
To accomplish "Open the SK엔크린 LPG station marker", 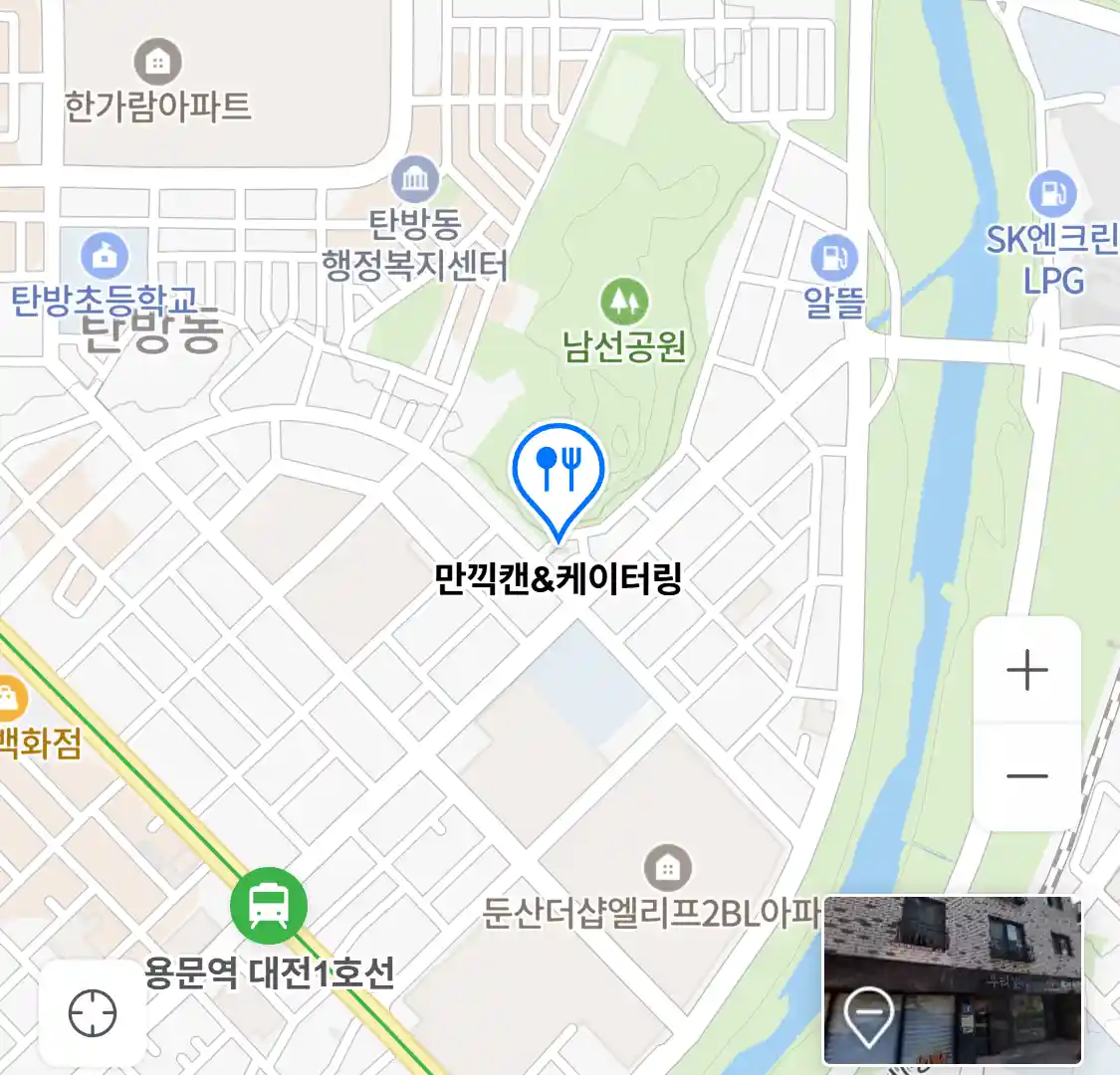I will (x=1052, y=195).
